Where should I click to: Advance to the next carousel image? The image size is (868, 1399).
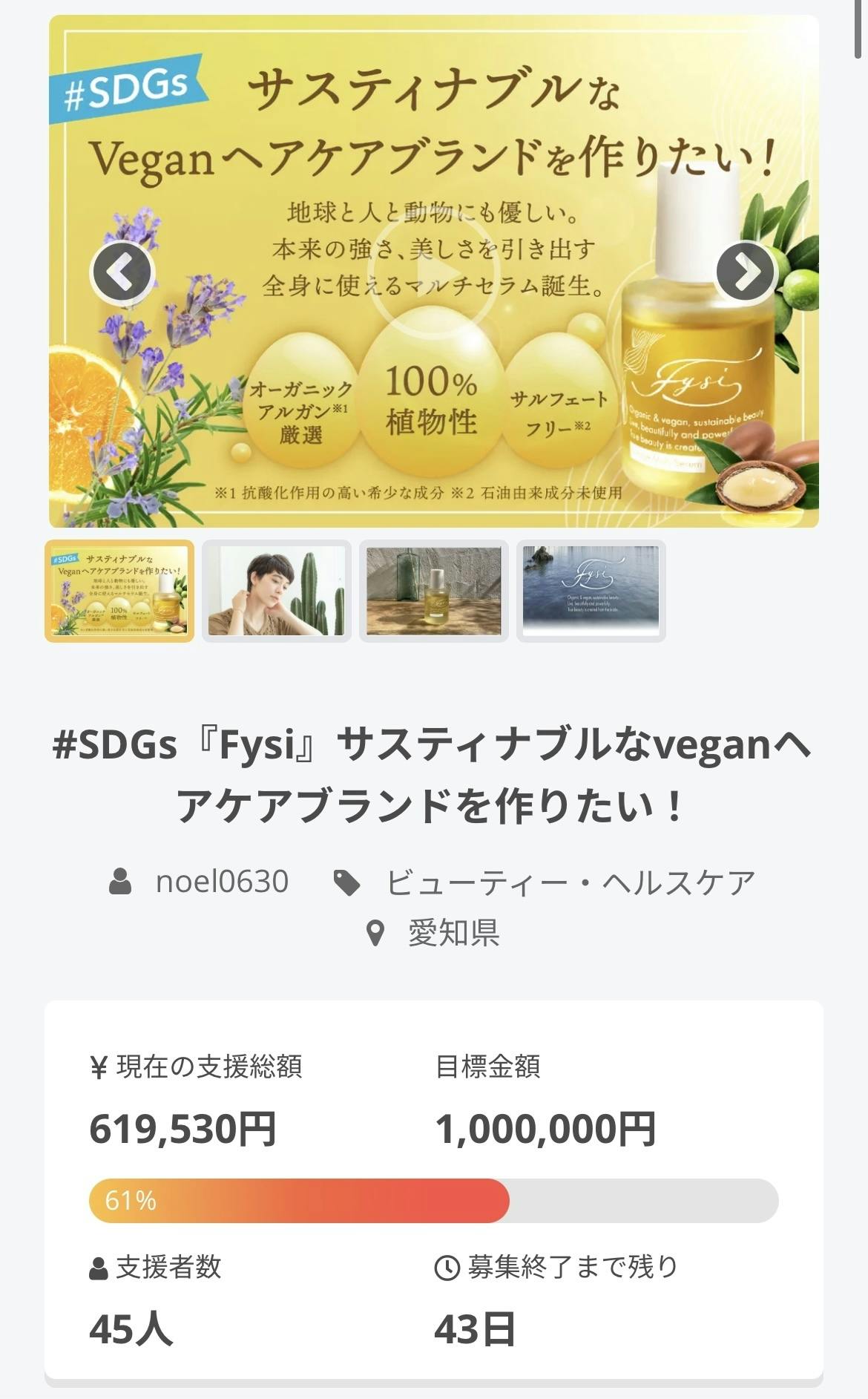tap(746, 272)
